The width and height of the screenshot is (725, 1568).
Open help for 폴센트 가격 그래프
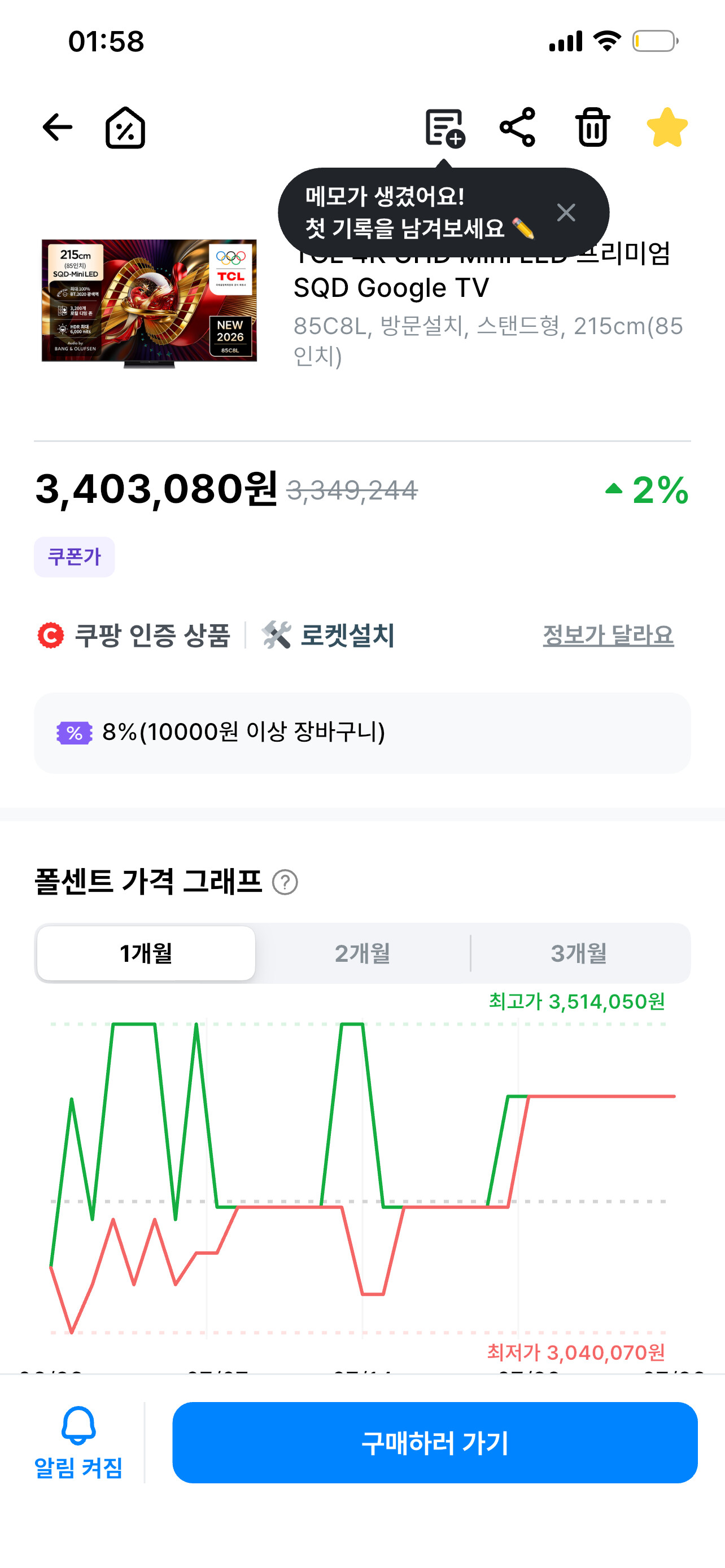point(285,882)
